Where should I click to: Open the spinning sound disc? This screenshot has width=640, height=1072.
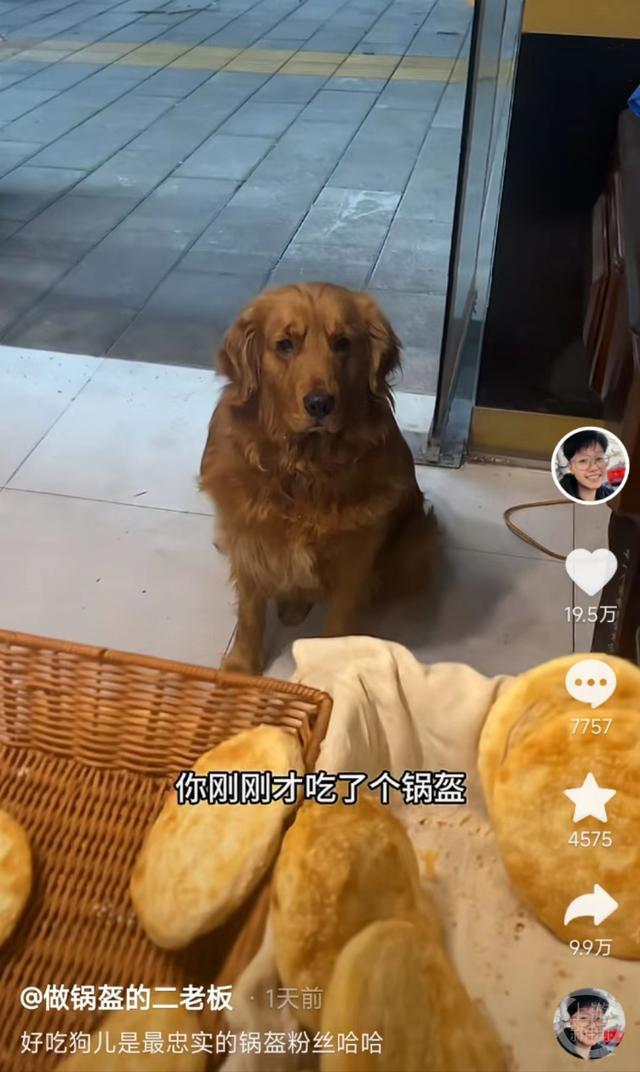(x=589, y=1023)
